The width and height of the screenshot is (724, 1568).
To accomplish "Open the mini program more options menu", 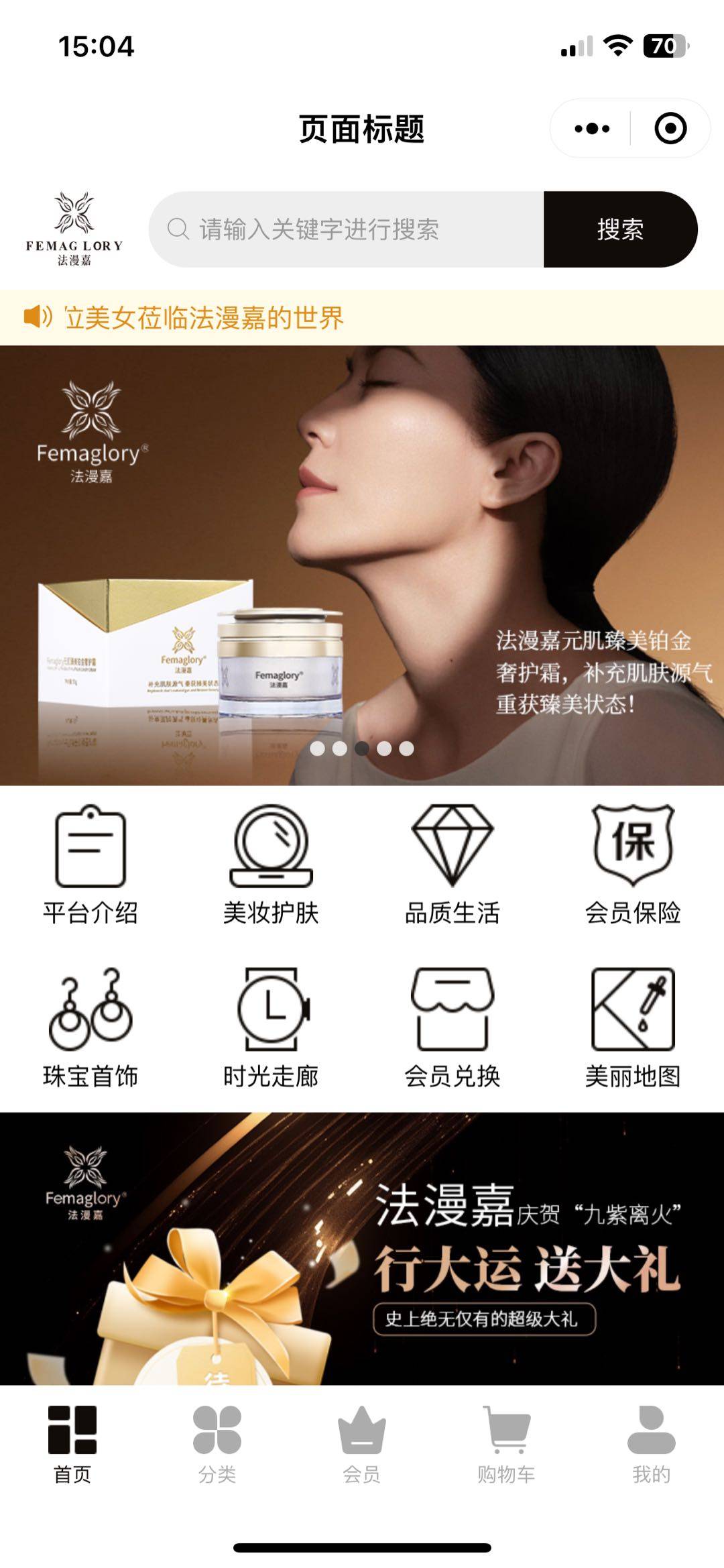I will click(592, 128).
